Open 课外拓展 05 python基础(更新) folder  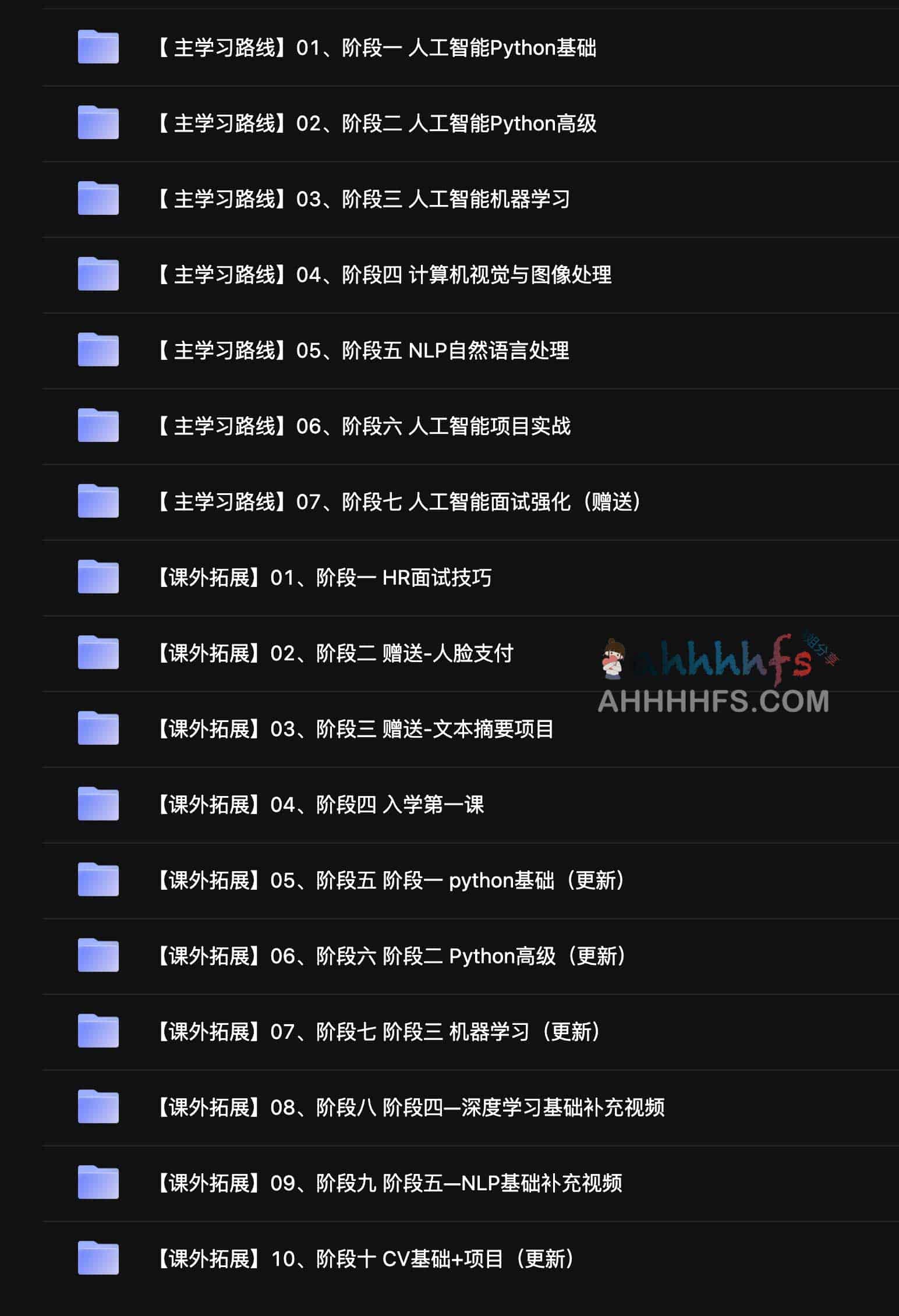390,880
